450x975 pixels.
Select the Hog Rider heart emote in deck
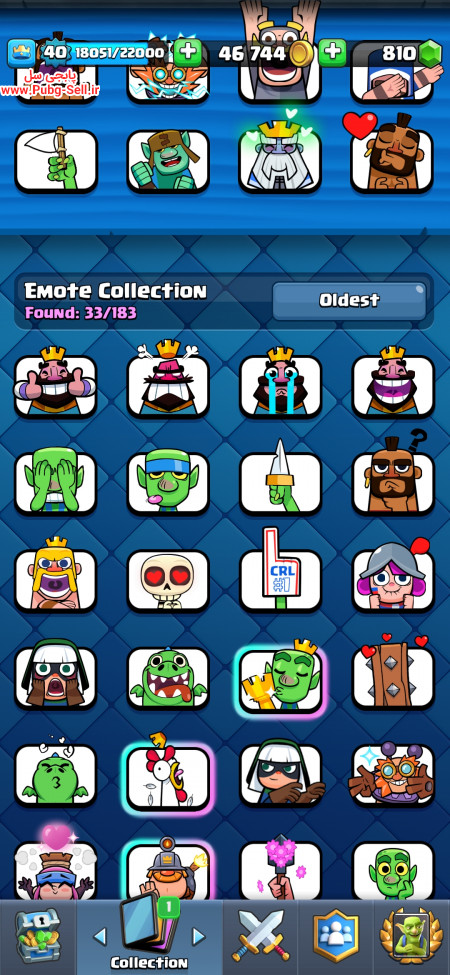[392, 153]
